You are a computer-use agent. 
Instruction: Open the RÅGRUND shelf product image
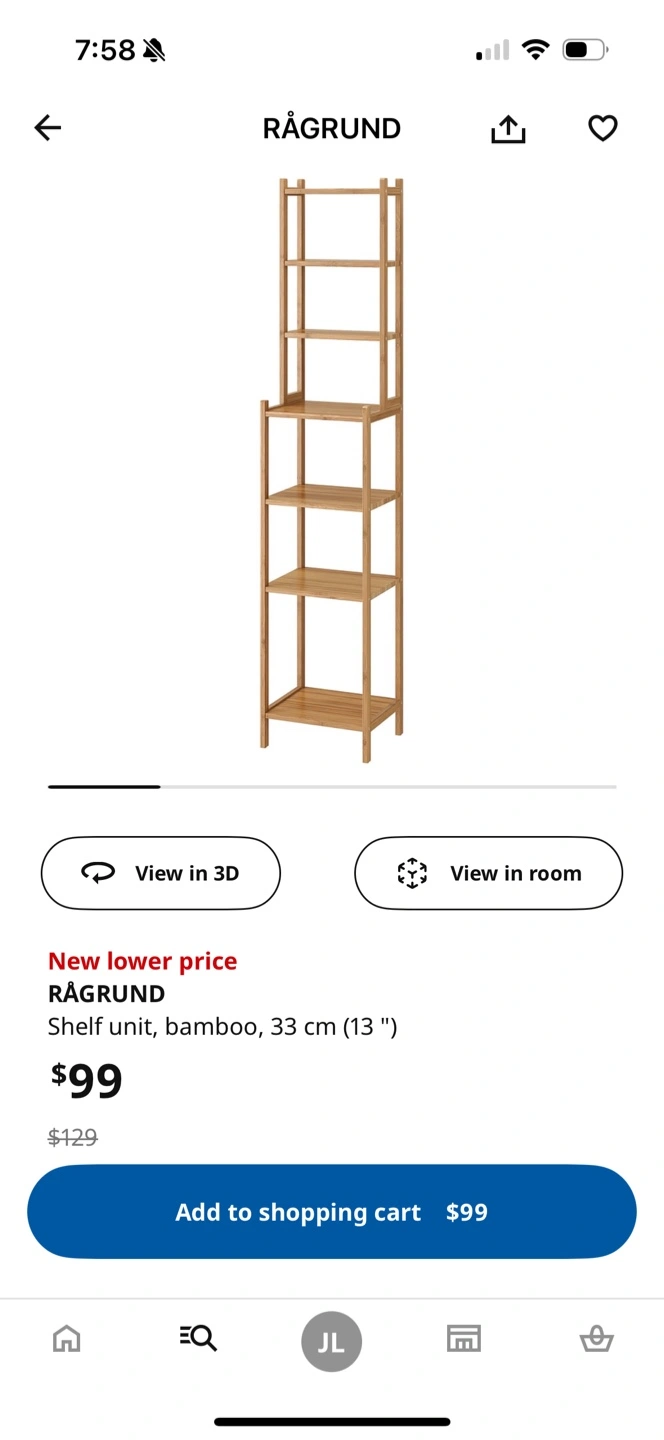point(331,470)
